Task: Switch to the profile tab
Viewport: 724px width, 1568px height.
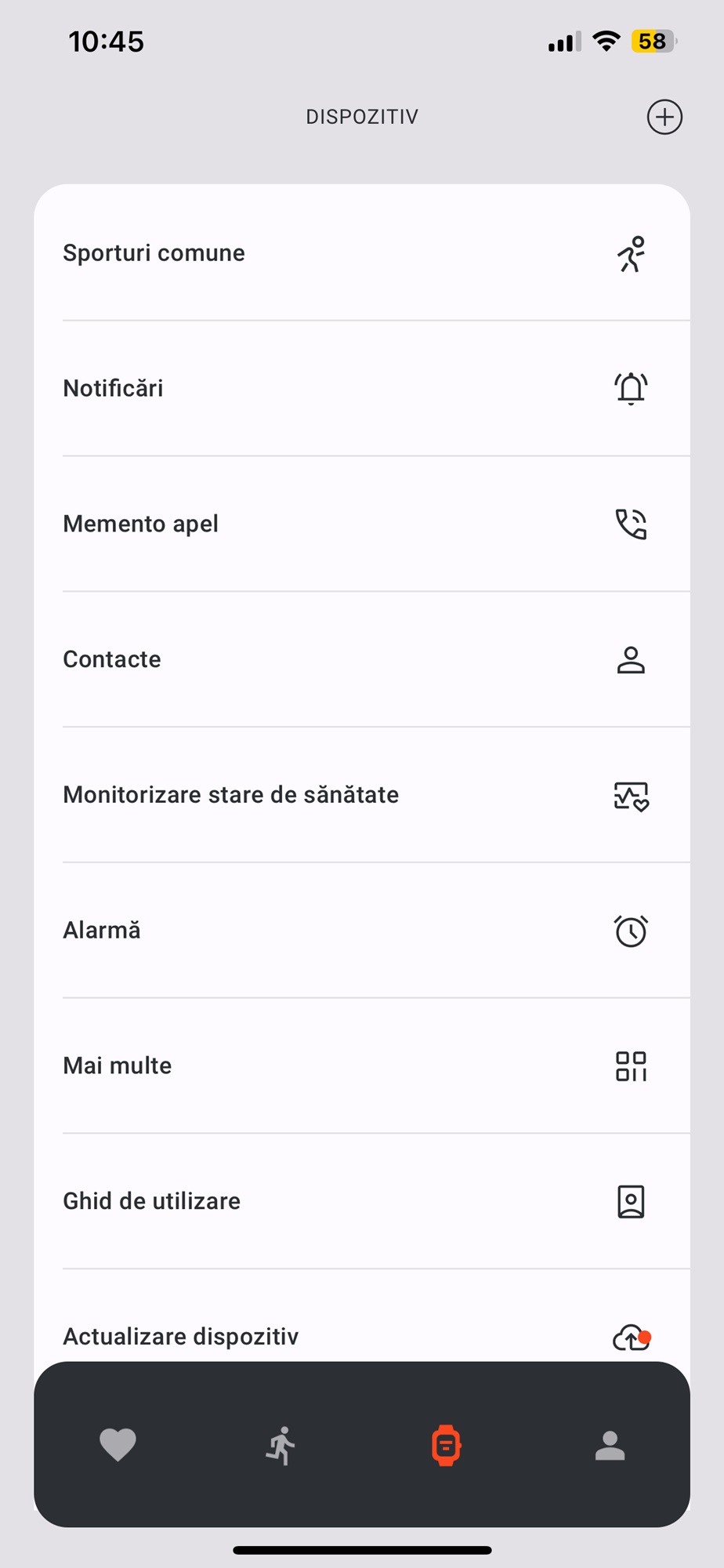Action: tap(610, 1445)
